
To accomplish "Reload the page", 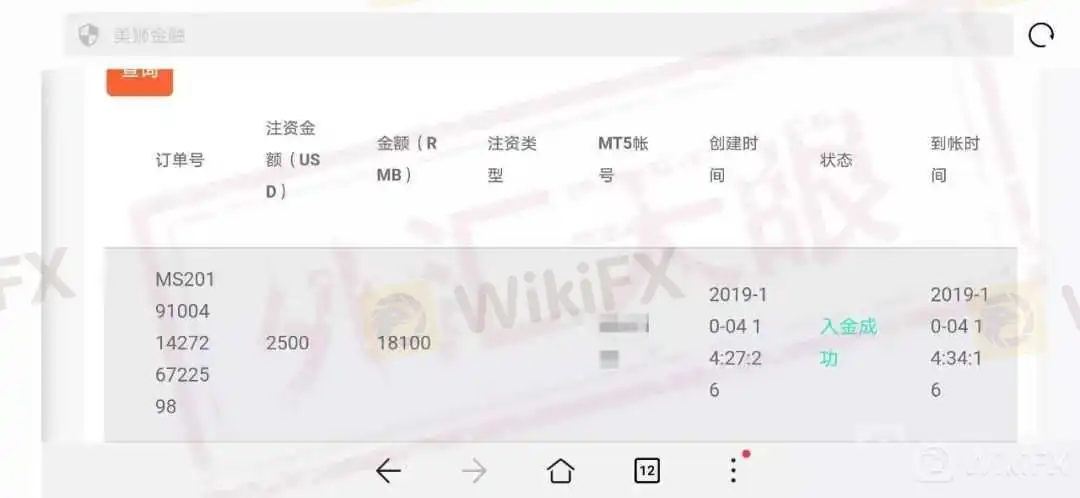I will click(x=1041, y=35).
